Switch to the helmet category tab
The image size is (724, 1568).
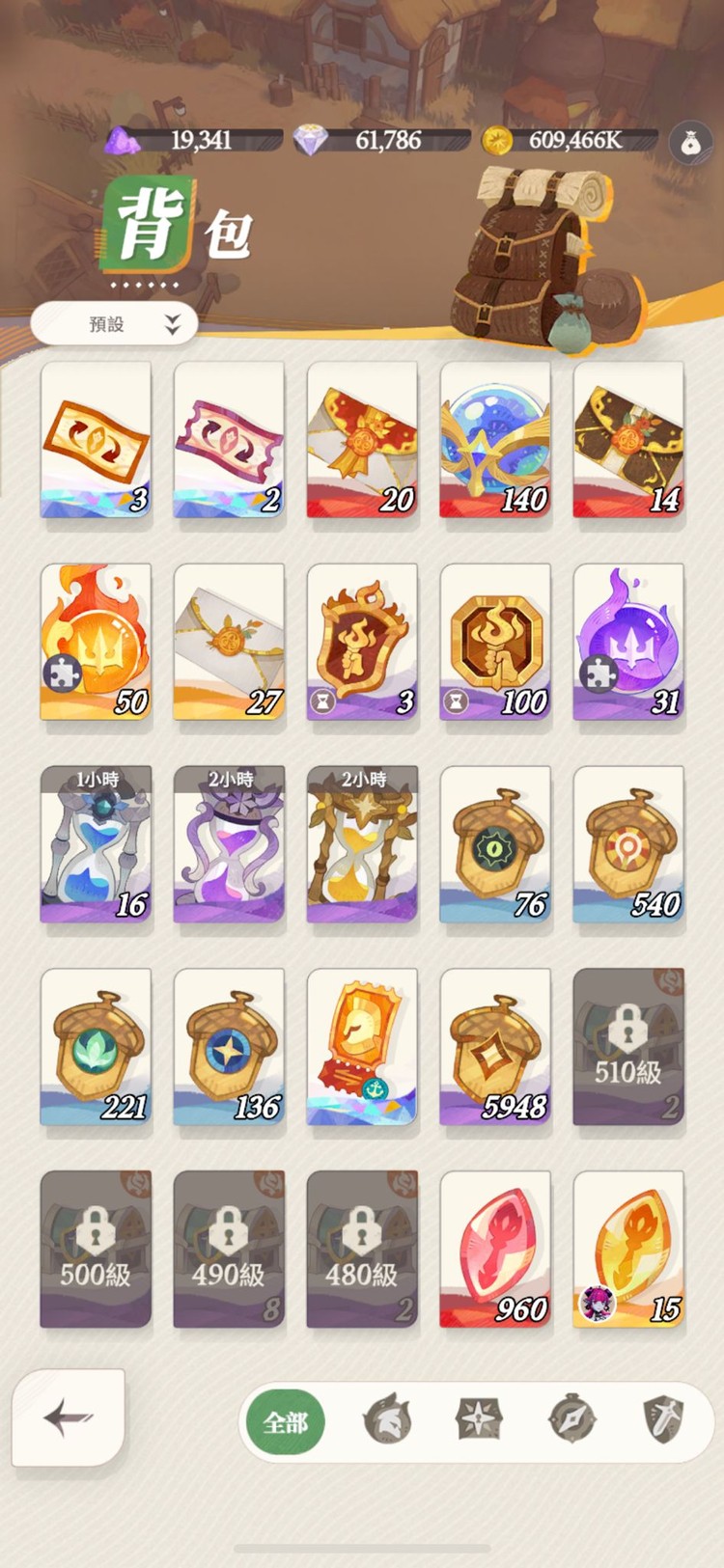click(386, 1420)
